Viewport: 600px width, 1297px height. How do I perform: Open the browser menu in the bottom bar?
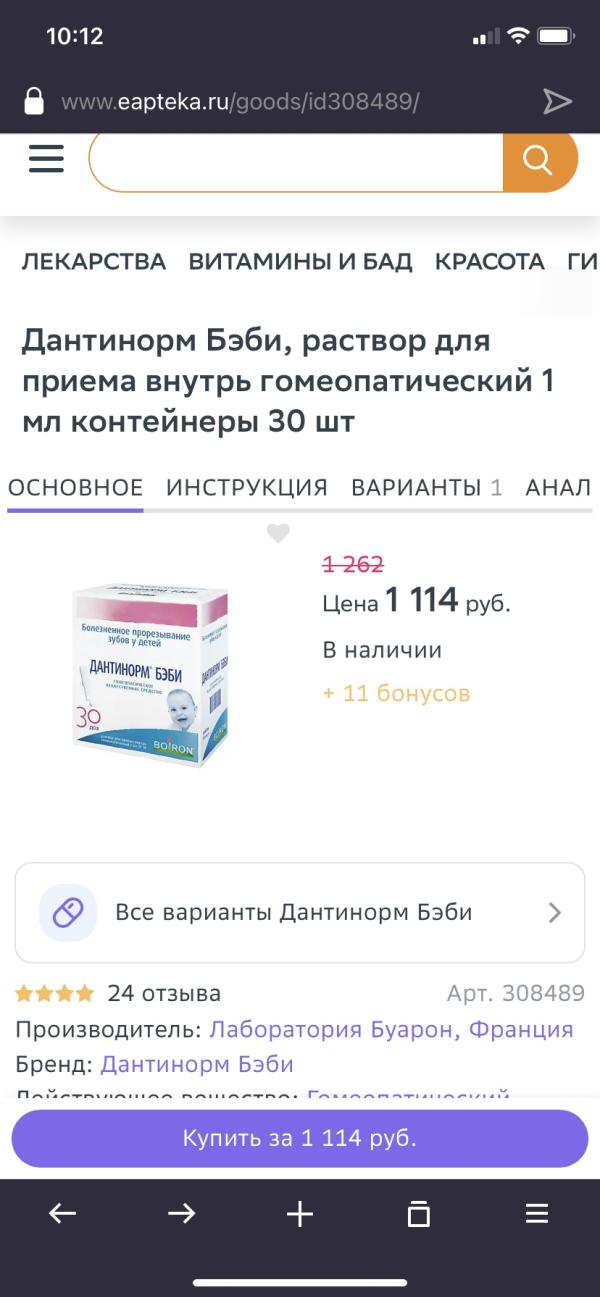point(537,1214)
